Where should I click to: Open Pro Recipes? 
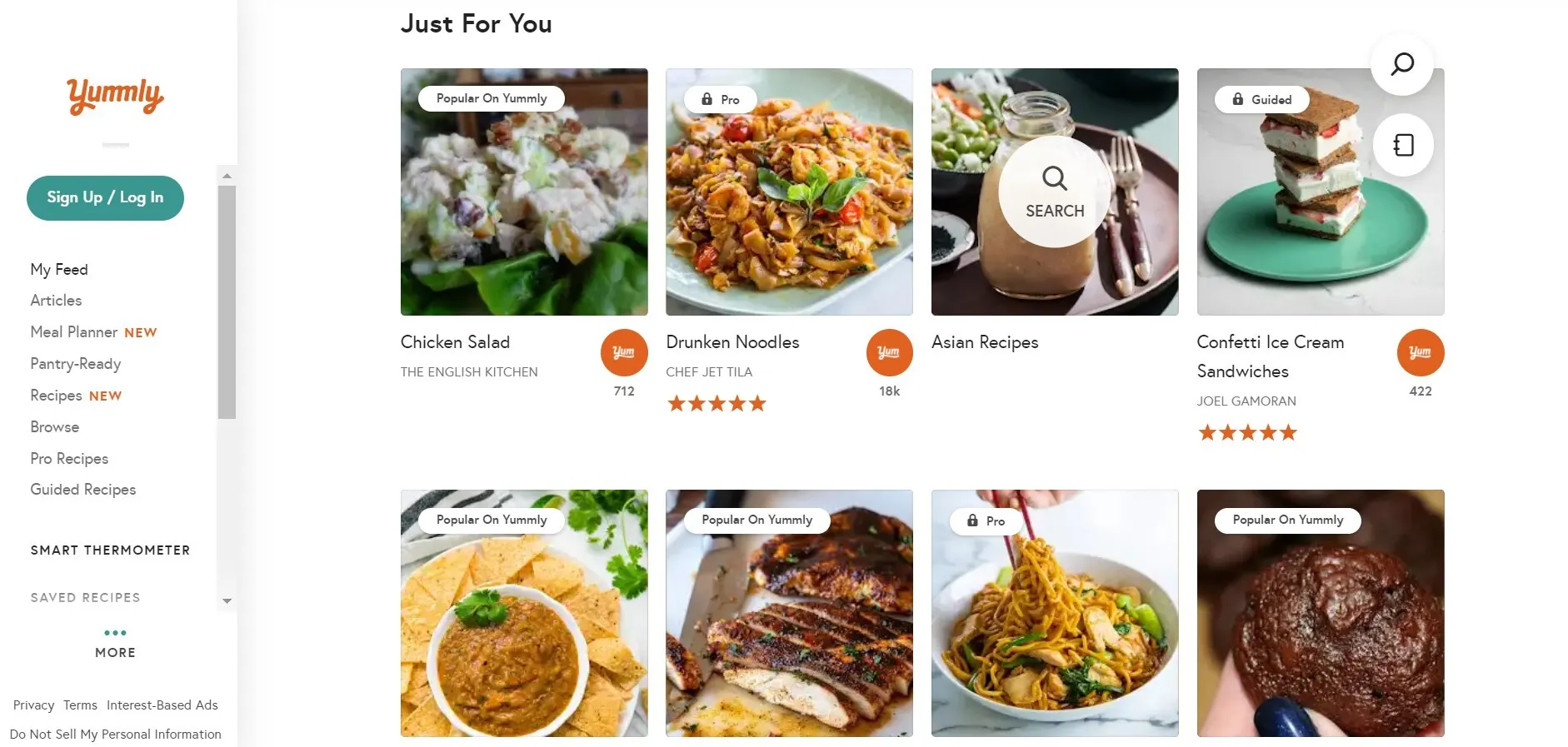[x=69, y=459]
